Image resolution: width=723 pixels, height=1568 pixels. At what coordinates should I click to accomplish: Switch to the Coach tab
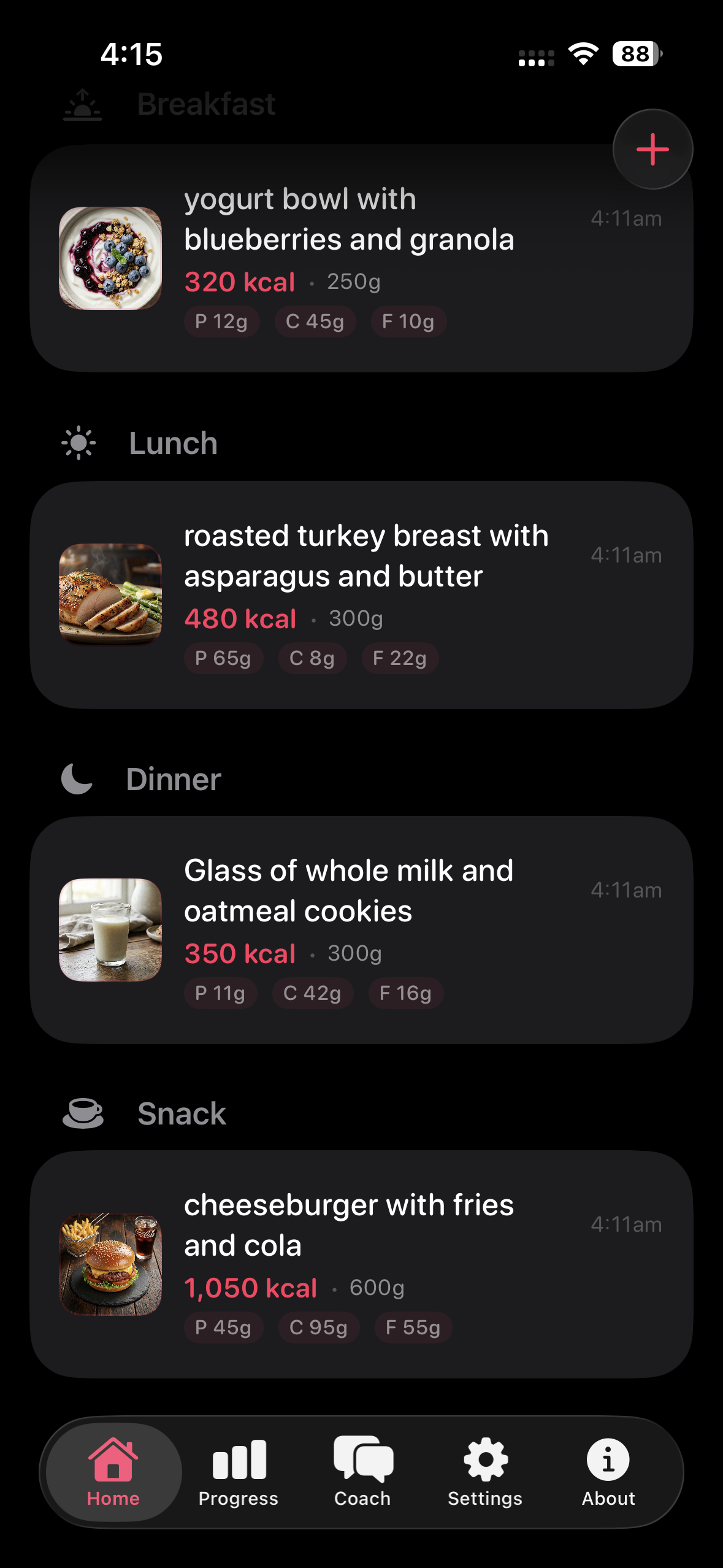(362, 1472)
